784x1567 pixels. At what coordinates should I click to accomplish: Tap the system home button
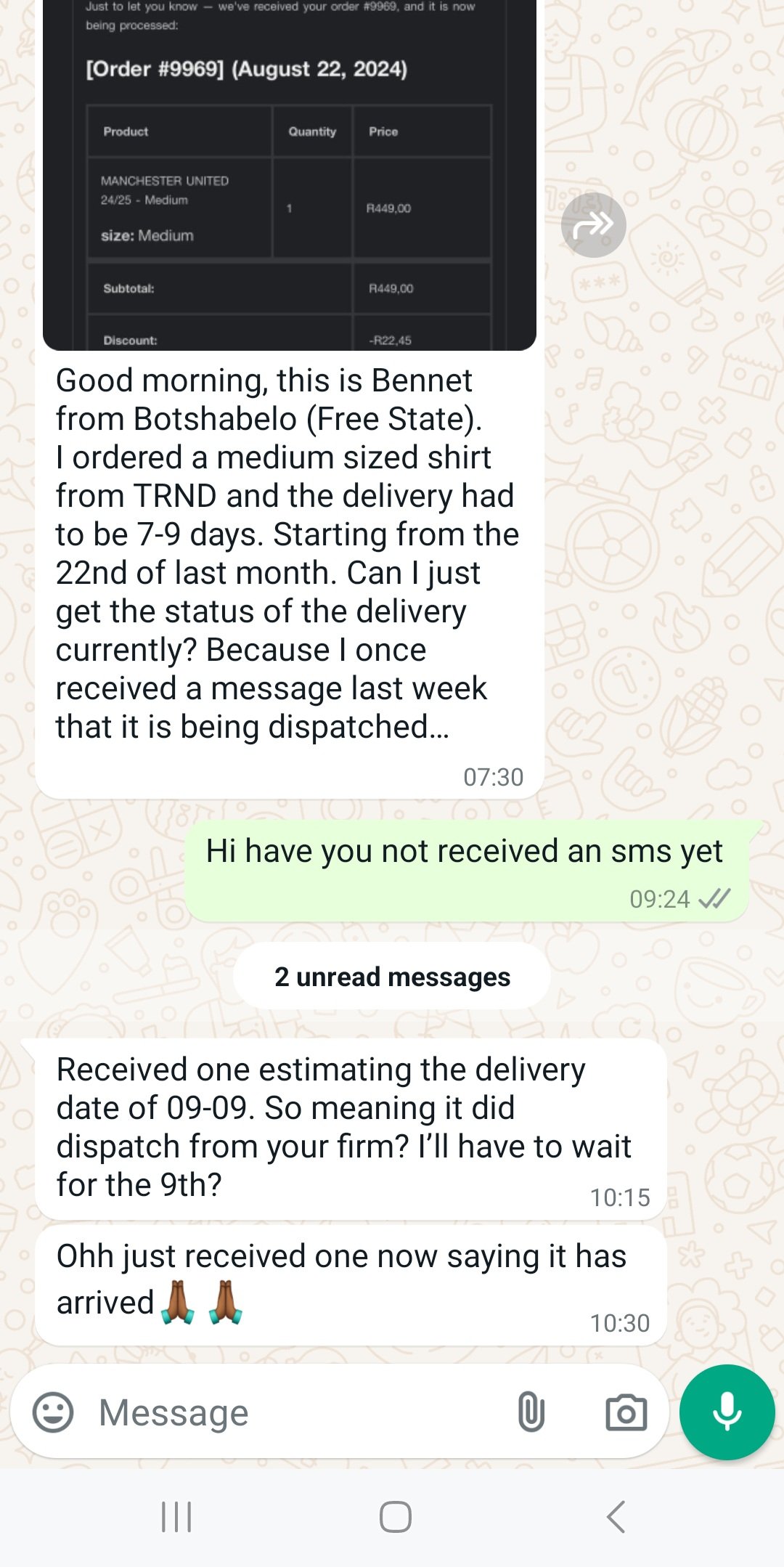395,1517
